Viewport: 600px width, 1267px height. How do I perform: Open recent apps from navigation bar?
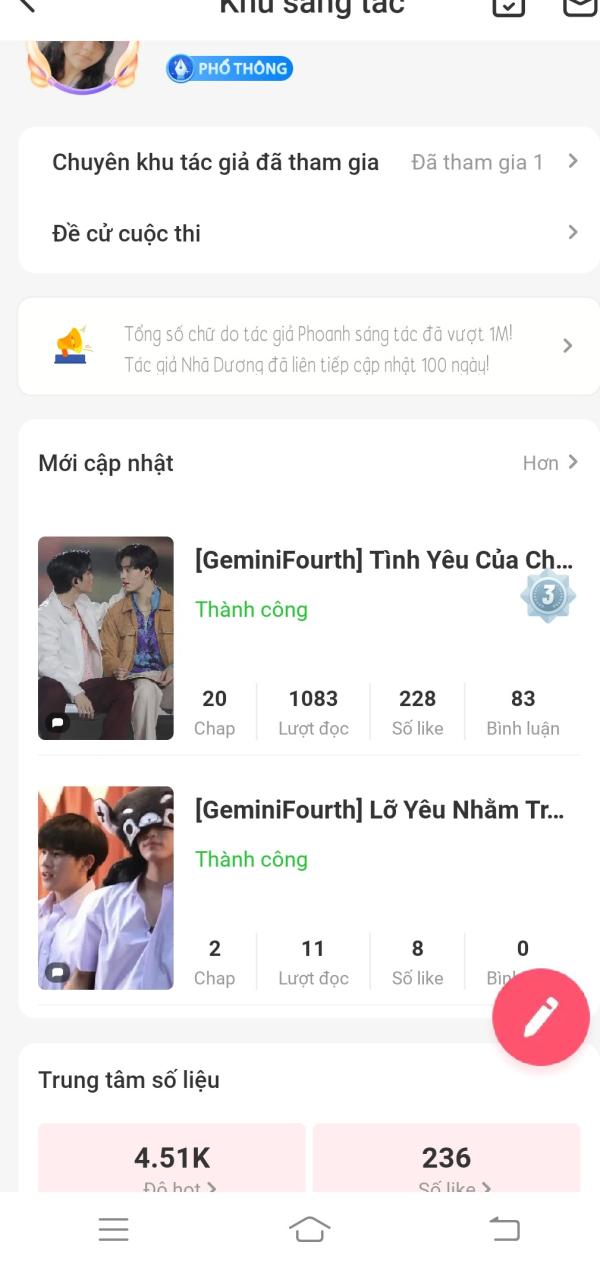[114, 1229]
